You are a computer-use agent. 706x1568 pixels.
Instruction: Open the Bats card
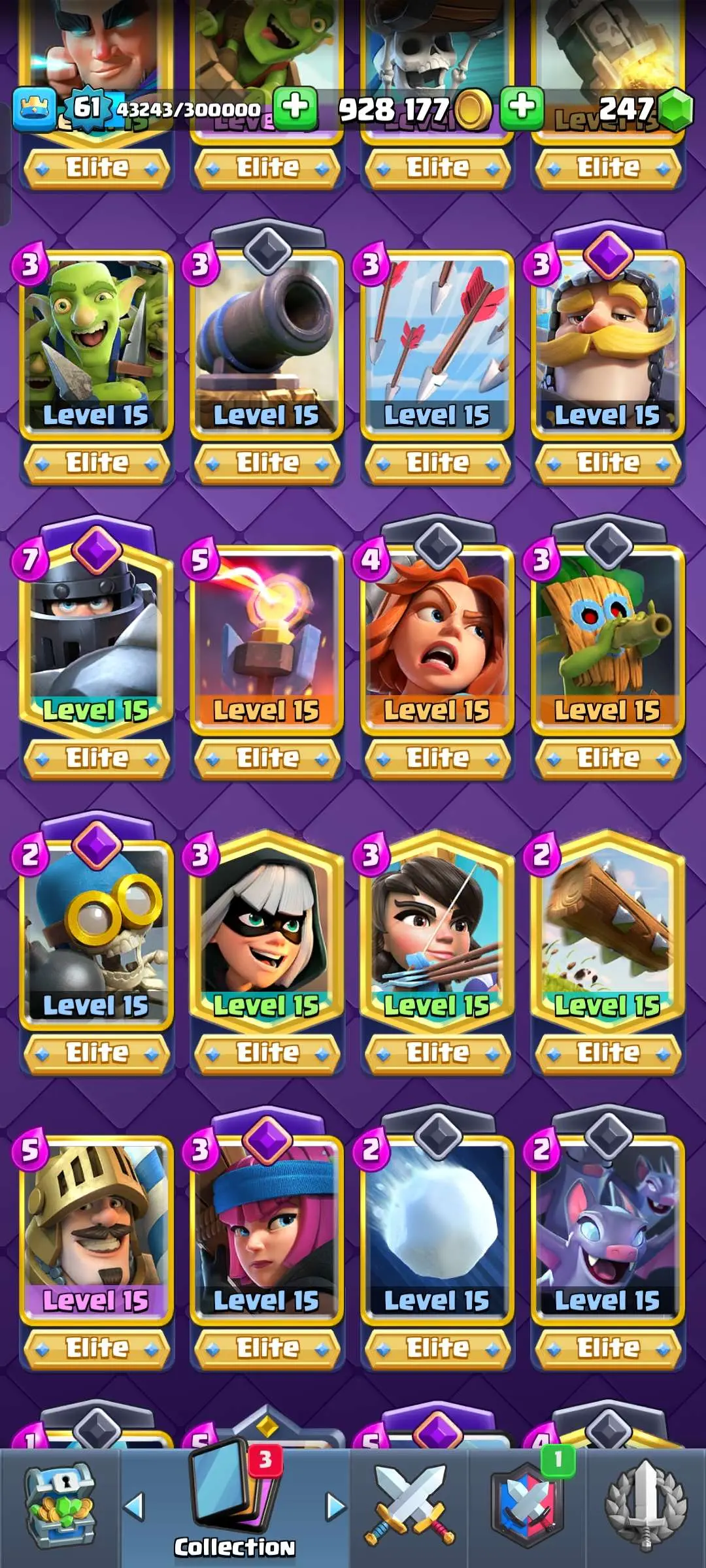pos(608,1228)
